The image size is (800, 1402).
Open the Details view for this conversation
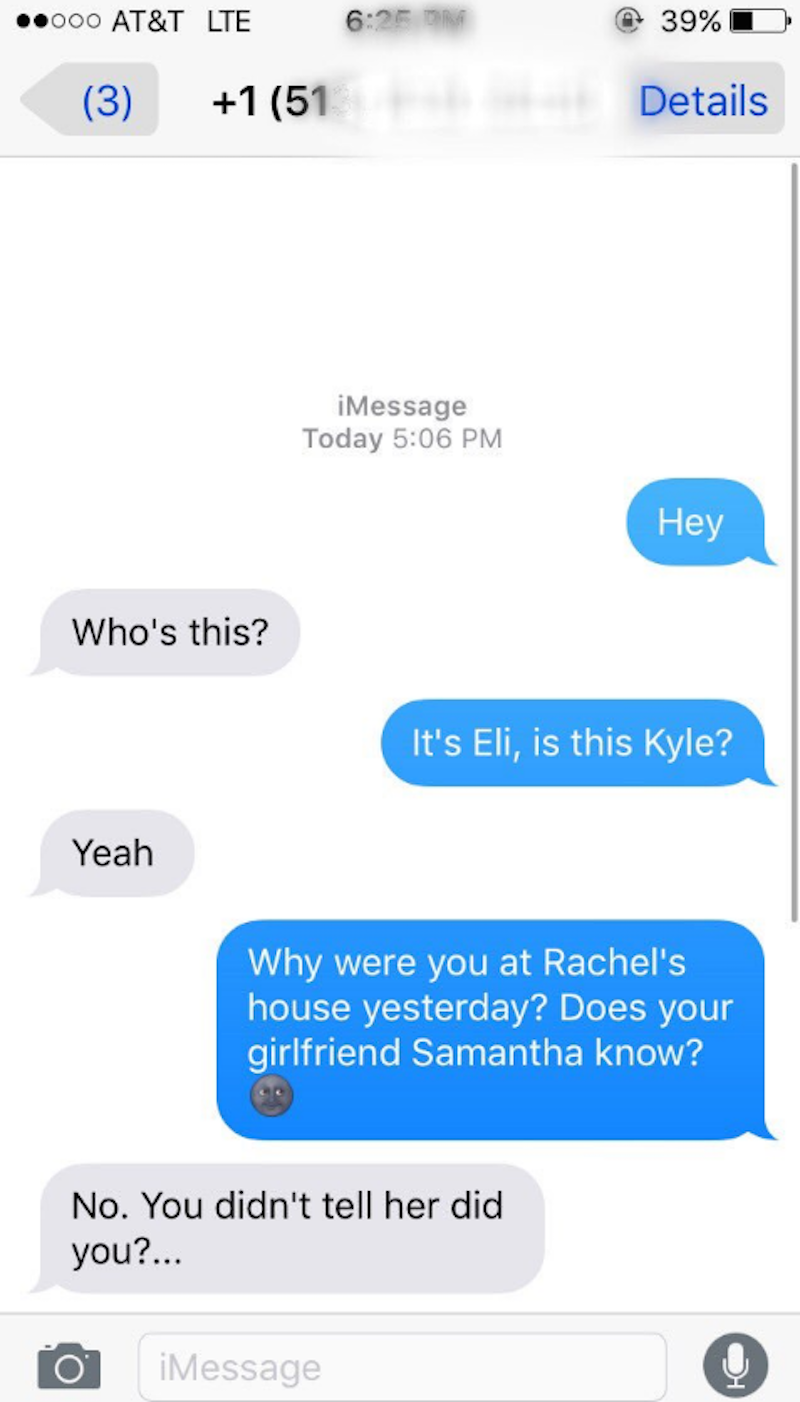tap(704, 100)
